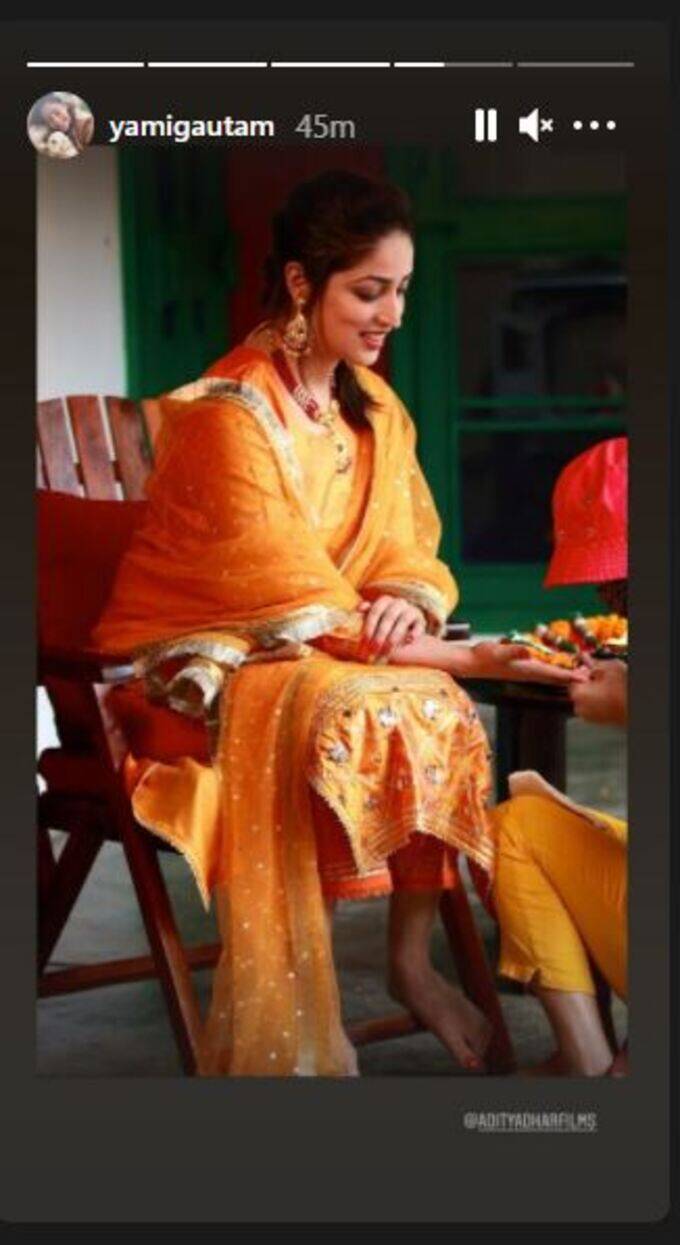Unmute the story sound

tap(536, 126)
